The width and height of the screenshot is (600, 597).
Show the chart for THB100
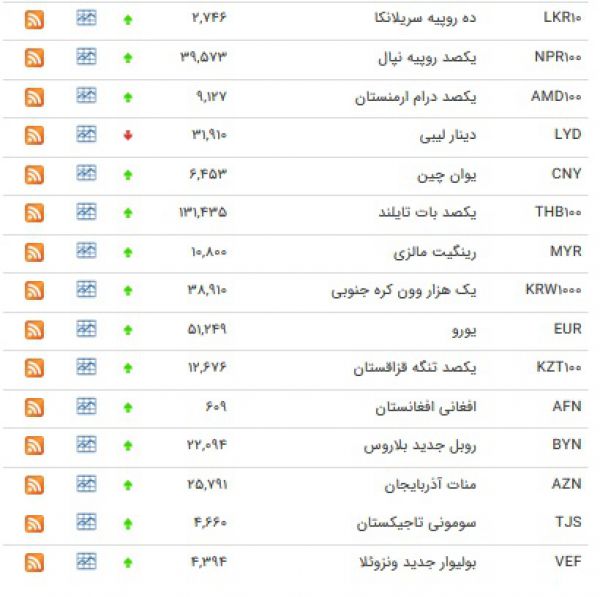pyautogui.click(x=87, y=212)
